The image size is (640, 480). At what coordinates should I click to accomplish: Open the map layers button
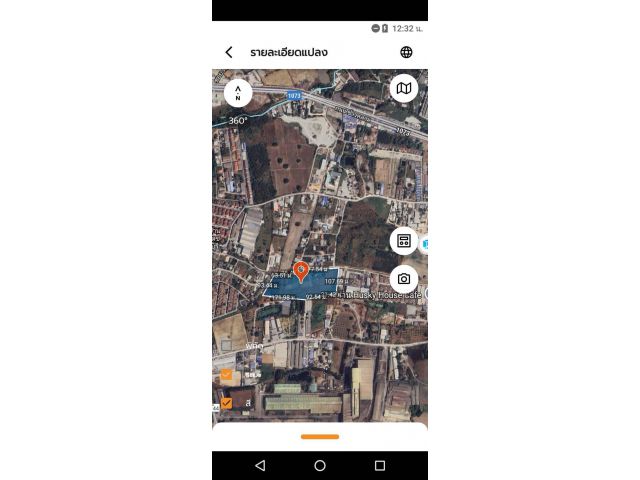pyautogui.click(x=403, y=89)
